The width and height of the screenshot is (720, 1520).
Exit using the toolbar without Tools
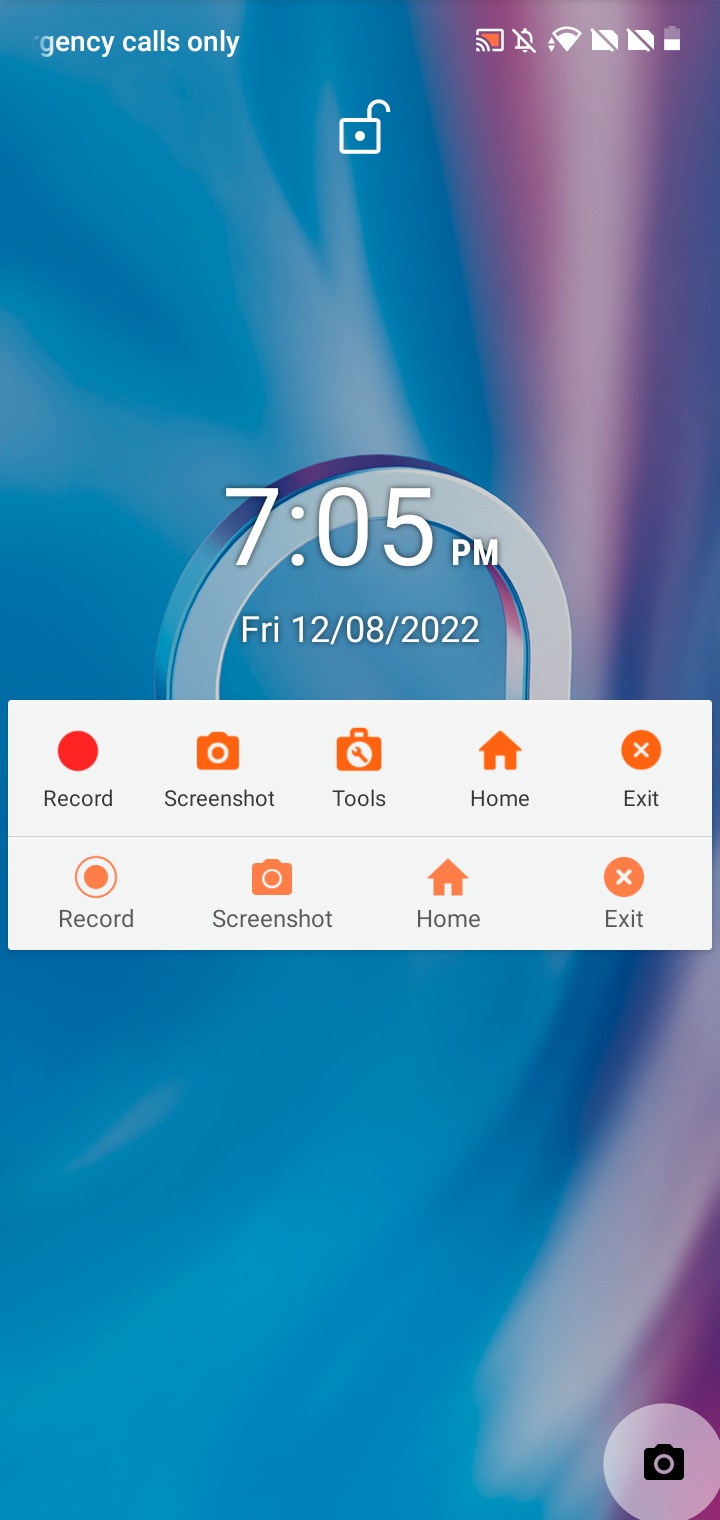point(624,894)
